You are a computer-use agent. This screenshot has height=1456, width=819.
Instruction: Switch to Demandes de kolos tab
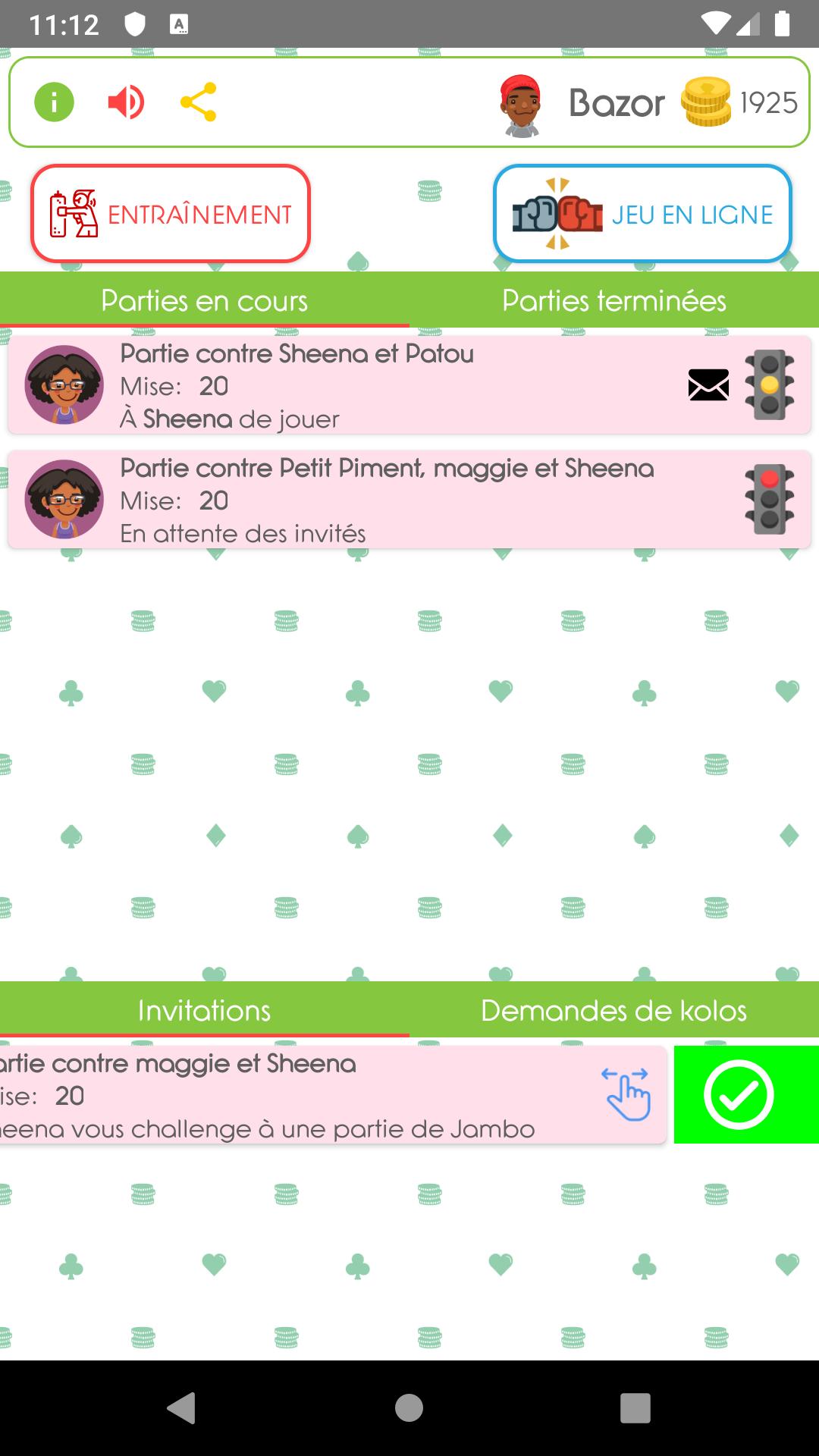[613, 1010]
